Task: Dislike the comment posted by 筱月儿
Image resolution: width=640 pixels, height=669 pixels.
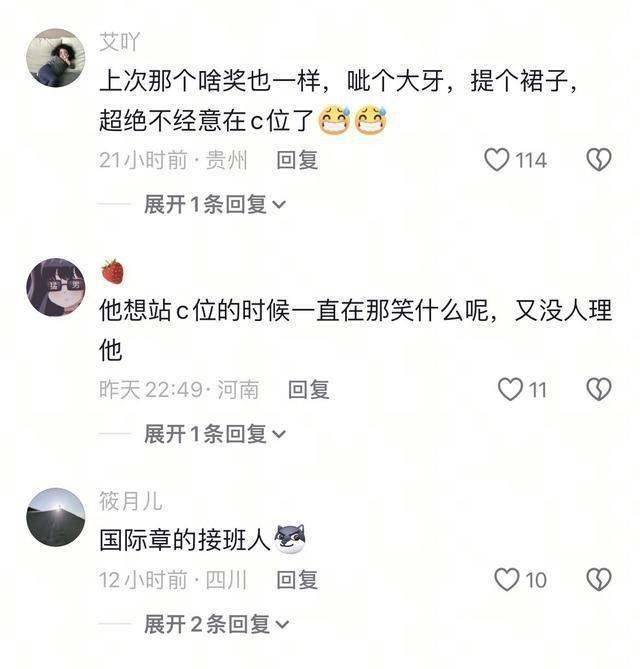Action: (x=598, y=579)
